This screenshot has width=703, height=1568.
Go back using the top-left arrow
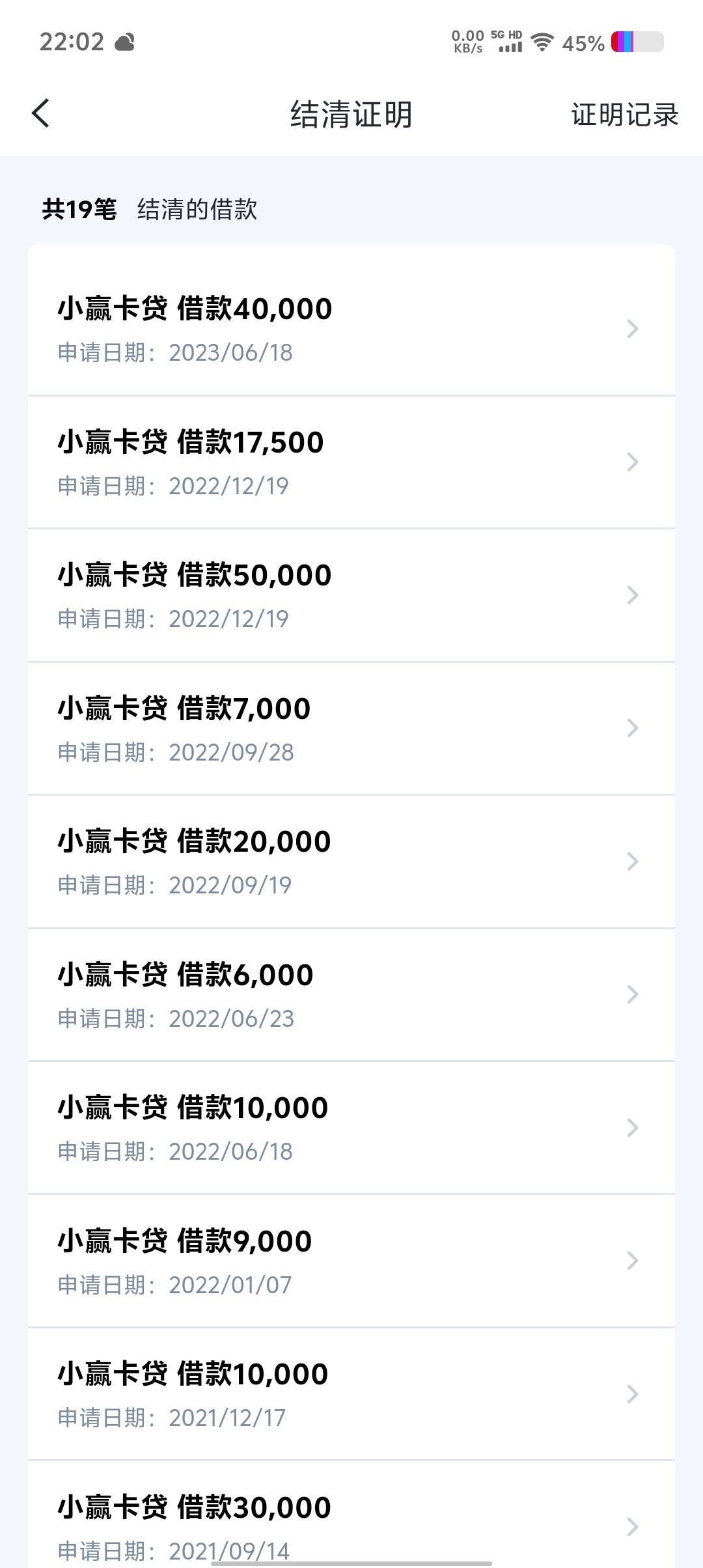point(40,113)
